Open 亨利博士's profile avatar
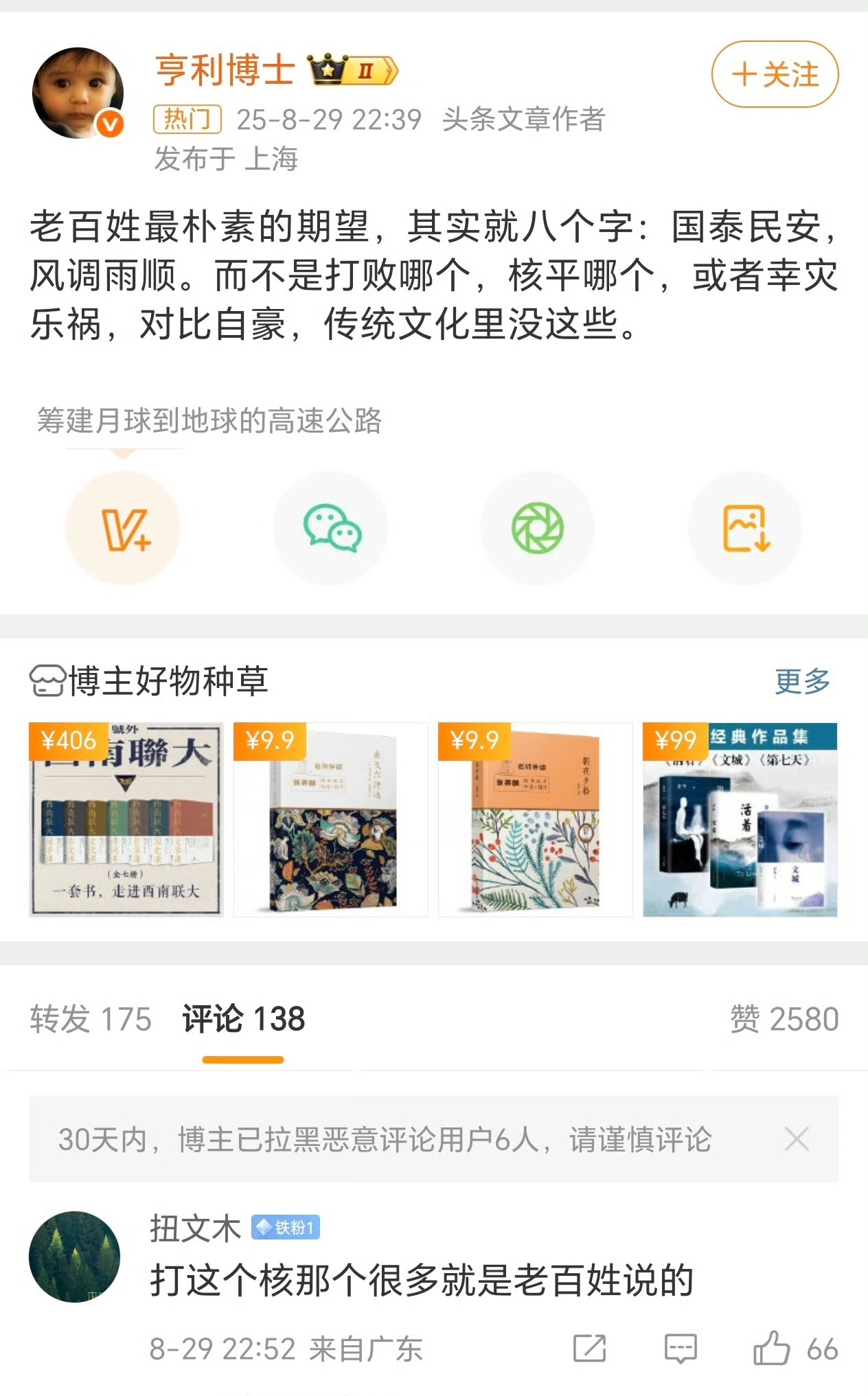Screen dimensions: 868x1396 pyautogui.click(x=78, y=93)
